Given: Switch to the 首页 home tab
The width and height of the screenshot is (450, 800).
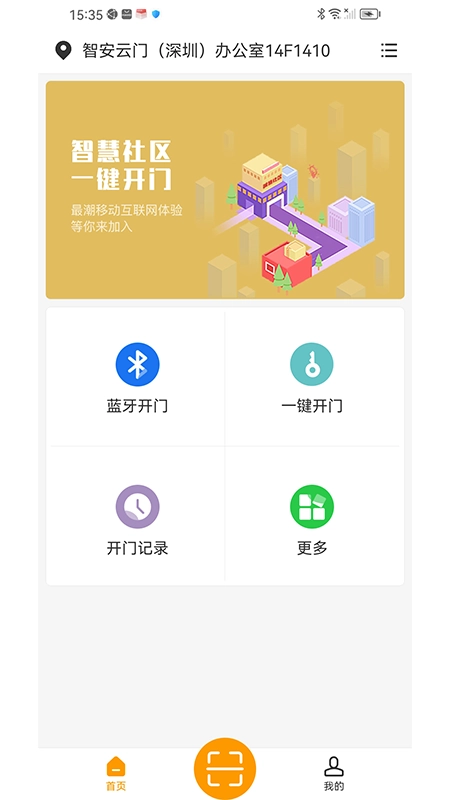Looking at the screenshot, I should 116,773.
